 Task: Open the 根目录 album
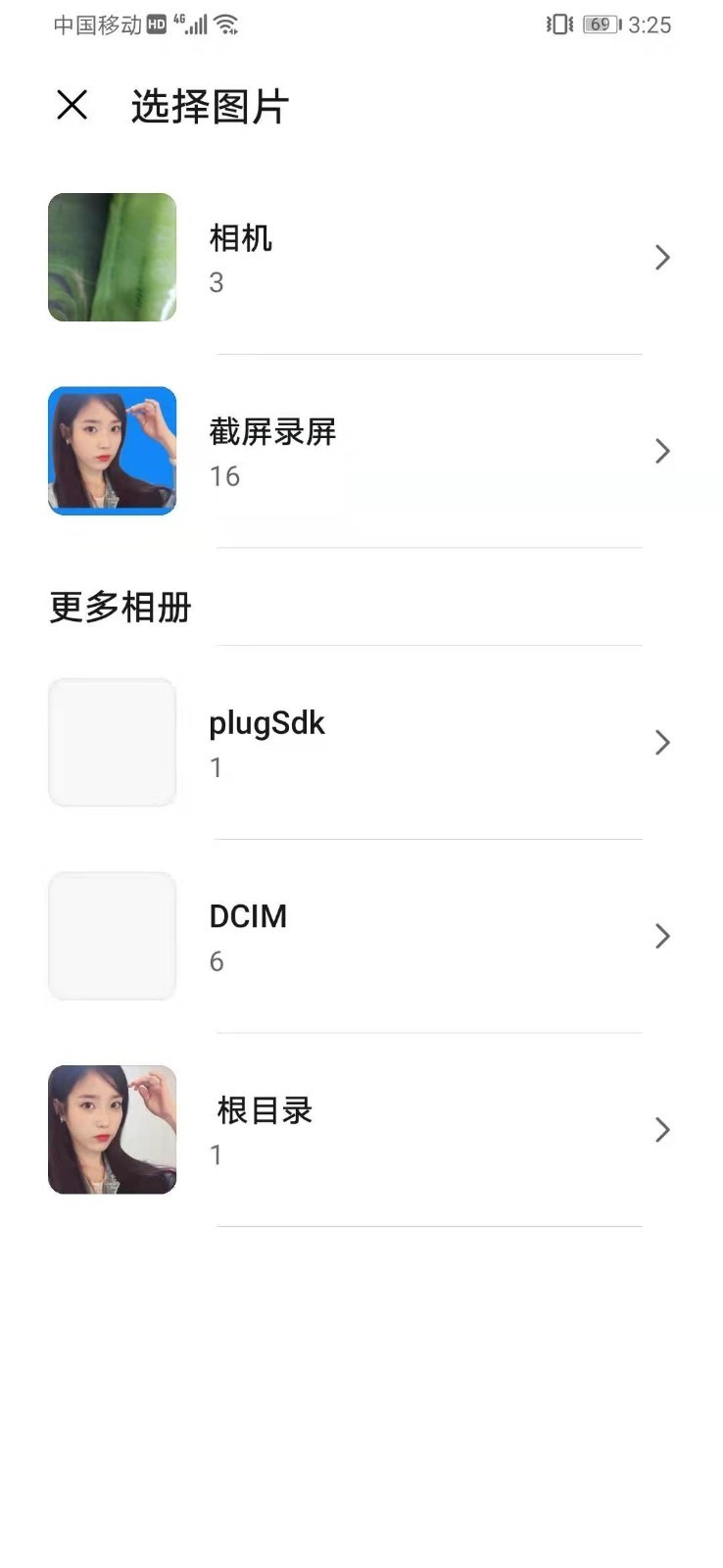click(662, 1130)
